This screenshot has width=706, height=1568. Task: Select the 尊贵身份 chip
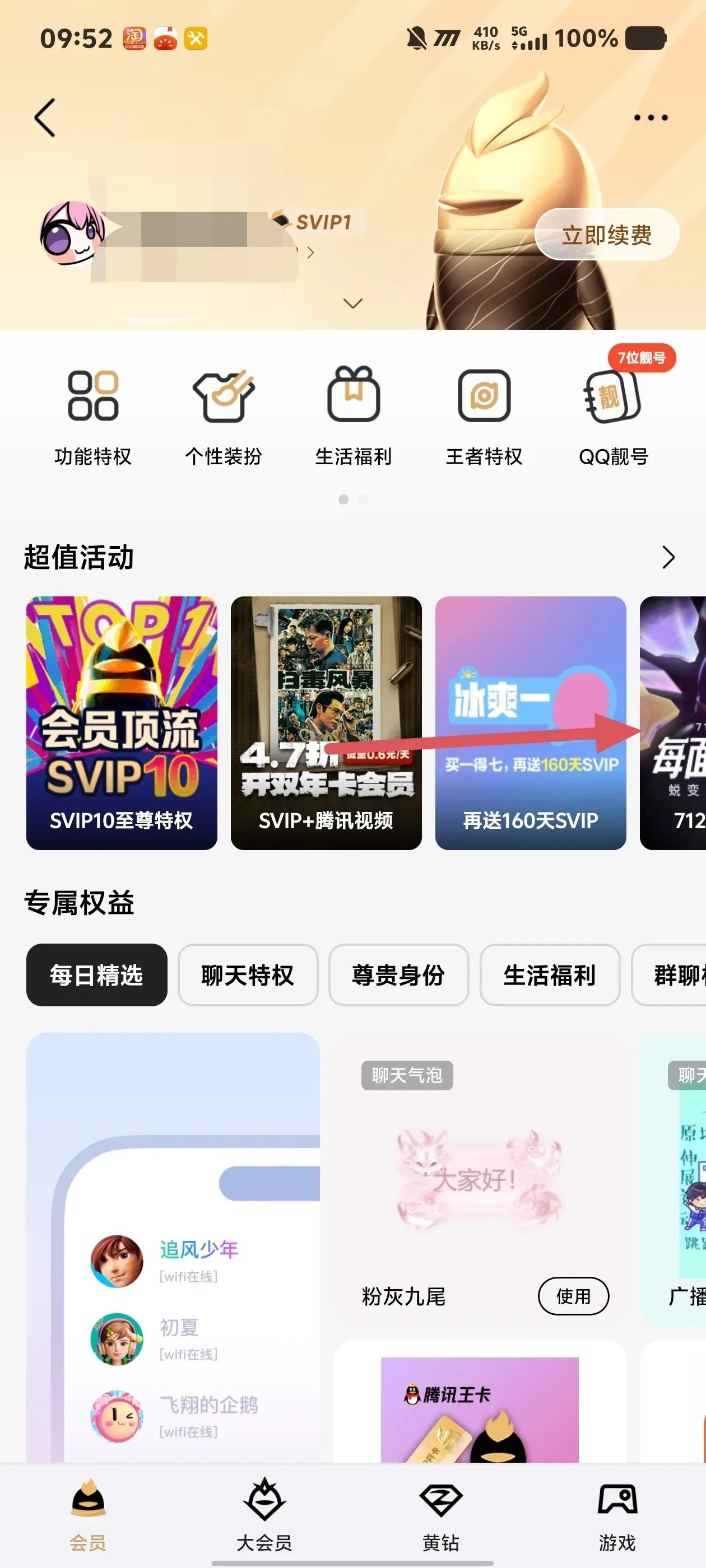coord(398,975)
